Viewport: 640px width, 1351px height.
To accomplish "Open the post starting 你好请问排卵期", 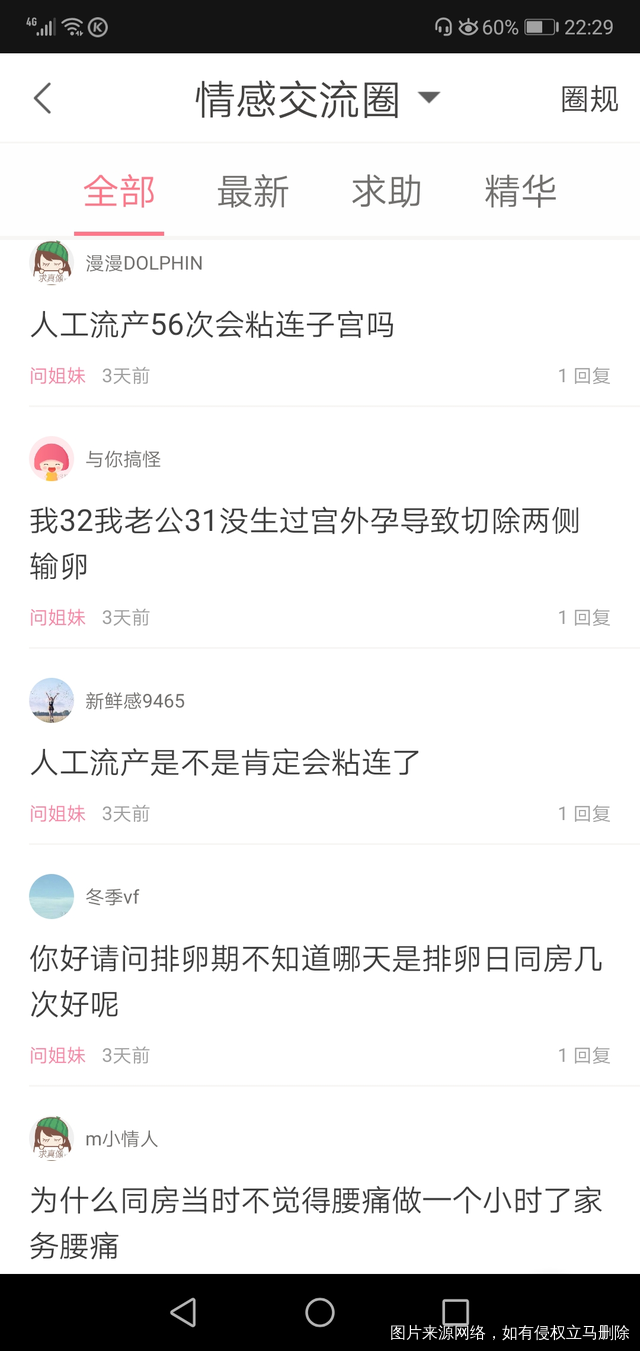I will coord(315,981).
